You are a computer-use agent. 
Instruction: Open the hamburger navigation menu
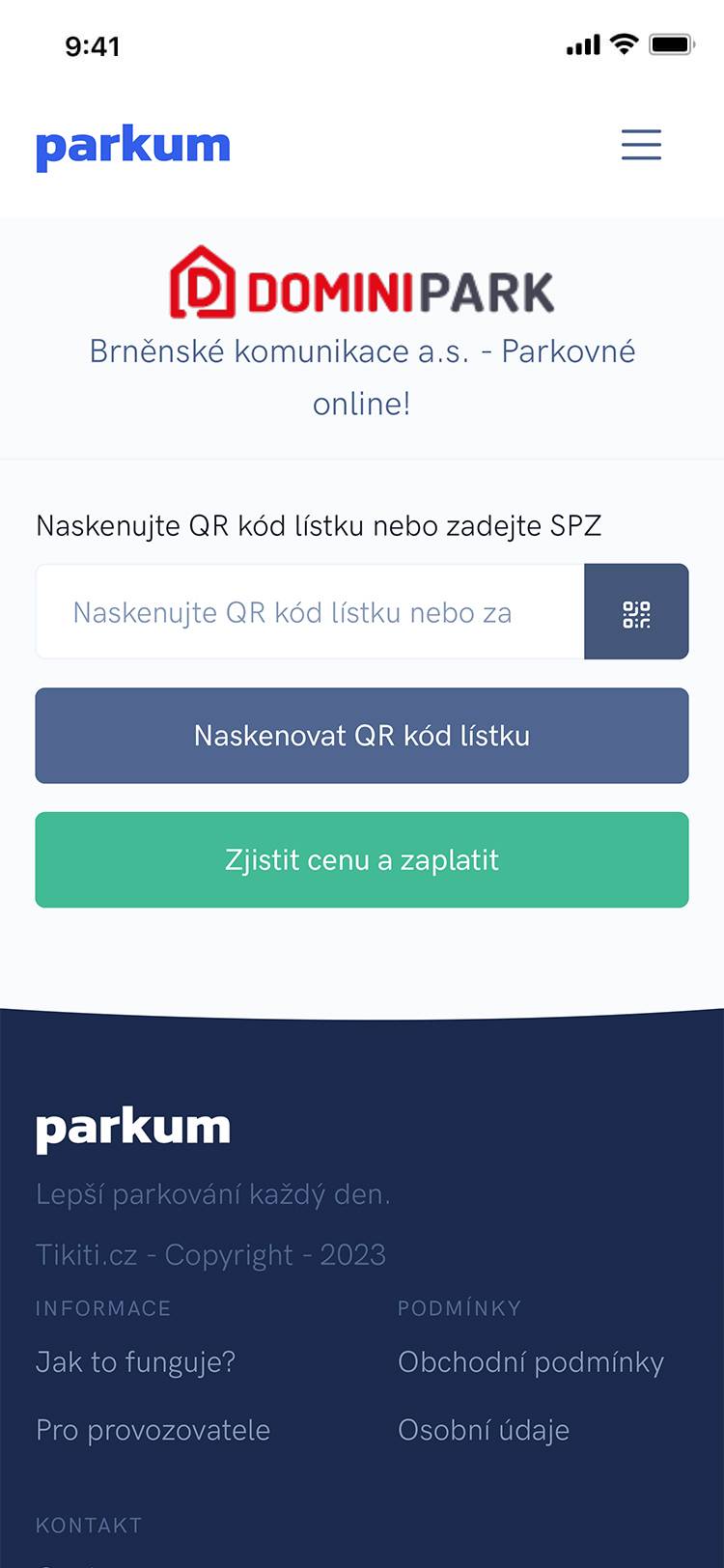641,145
